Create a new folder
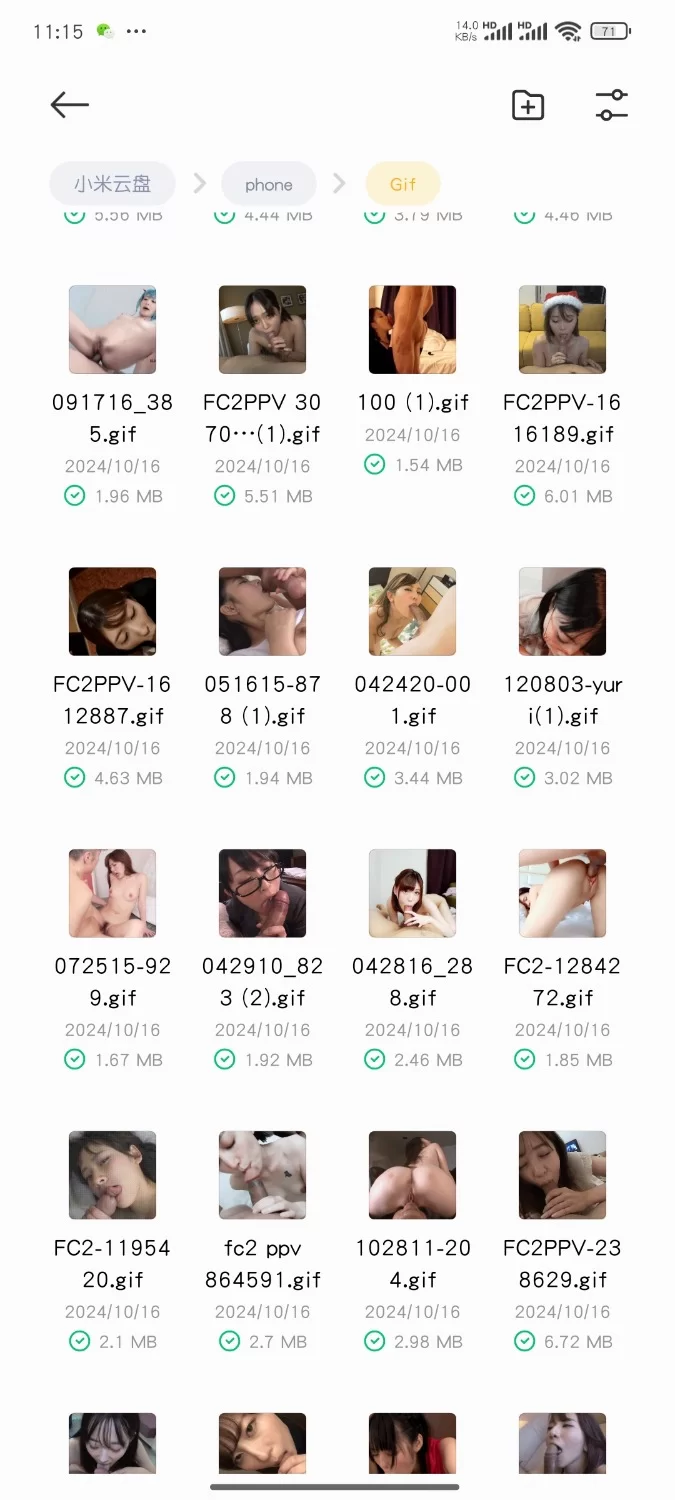This screenshot has height=1500, width=675. pos(527,105)
